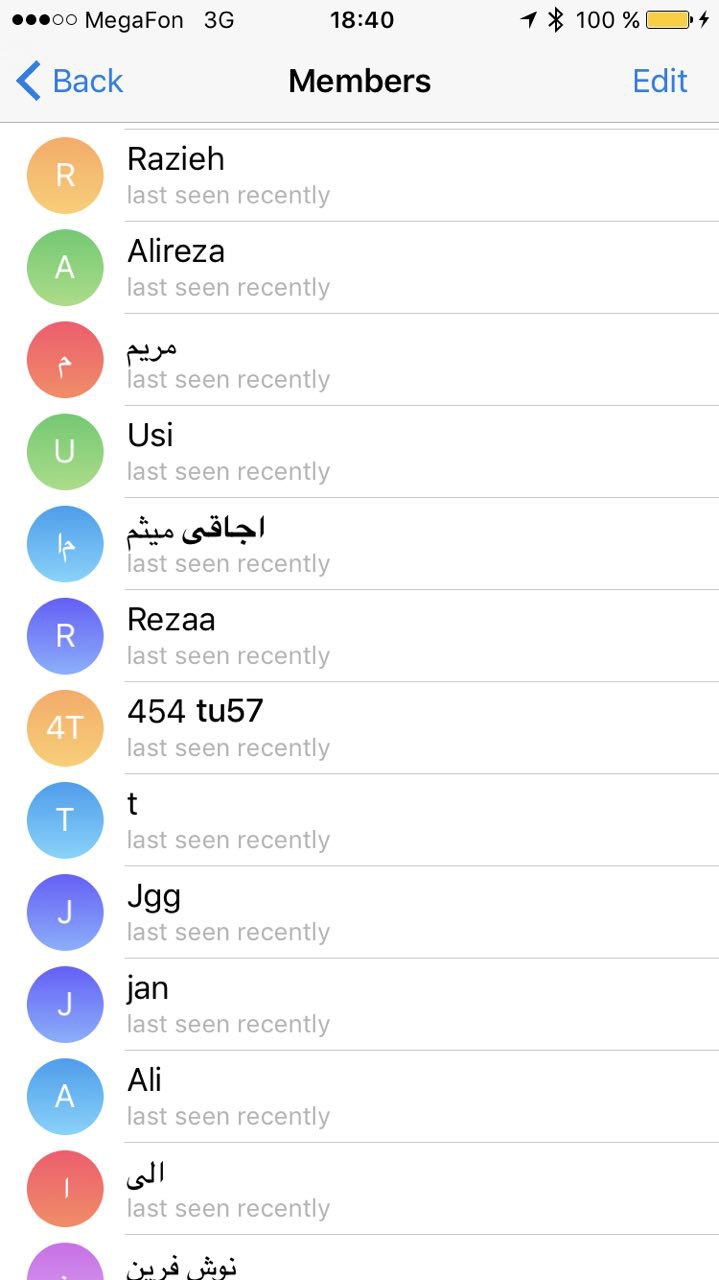The height and width of the screenshot is (1280, 719).
Task: Go back from Members list
Action: 70,81
